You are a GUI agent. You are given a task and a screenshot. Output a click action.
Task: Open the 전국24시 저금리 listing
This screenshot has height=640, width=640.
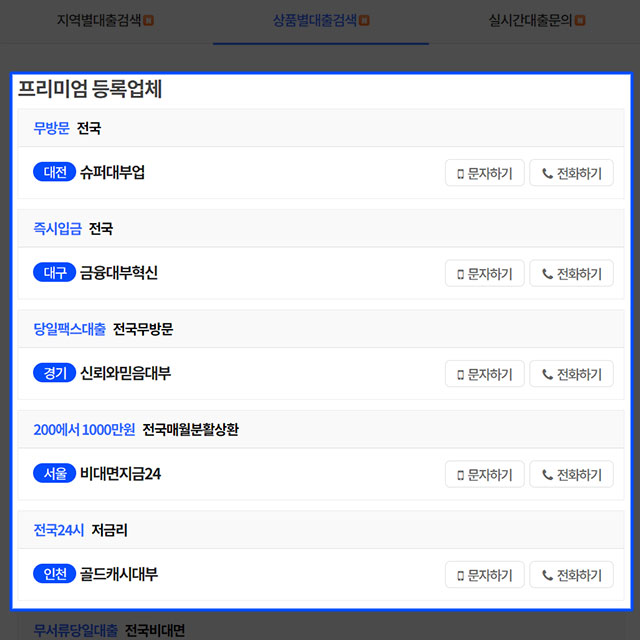click(x=80, y=530)
